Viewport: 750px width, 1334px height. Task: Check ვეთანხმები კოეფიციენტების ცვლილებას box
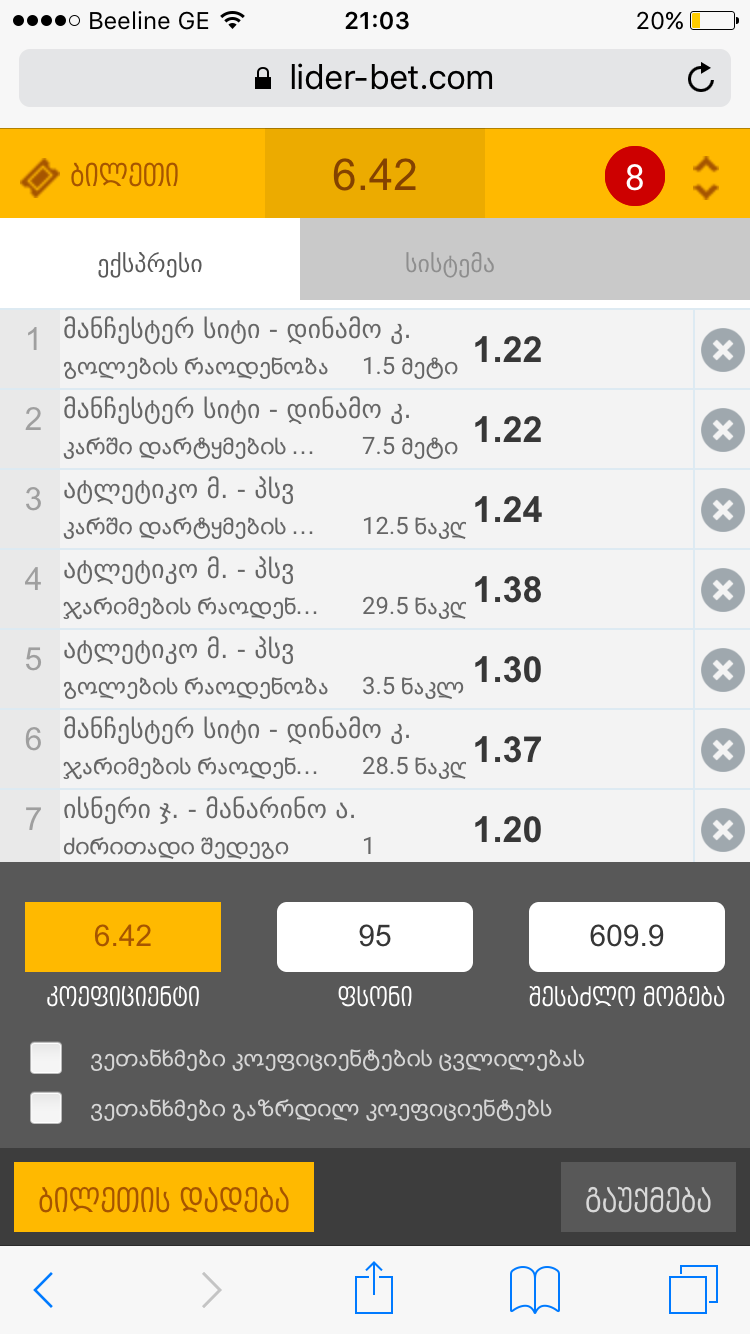click(46, 1058)
